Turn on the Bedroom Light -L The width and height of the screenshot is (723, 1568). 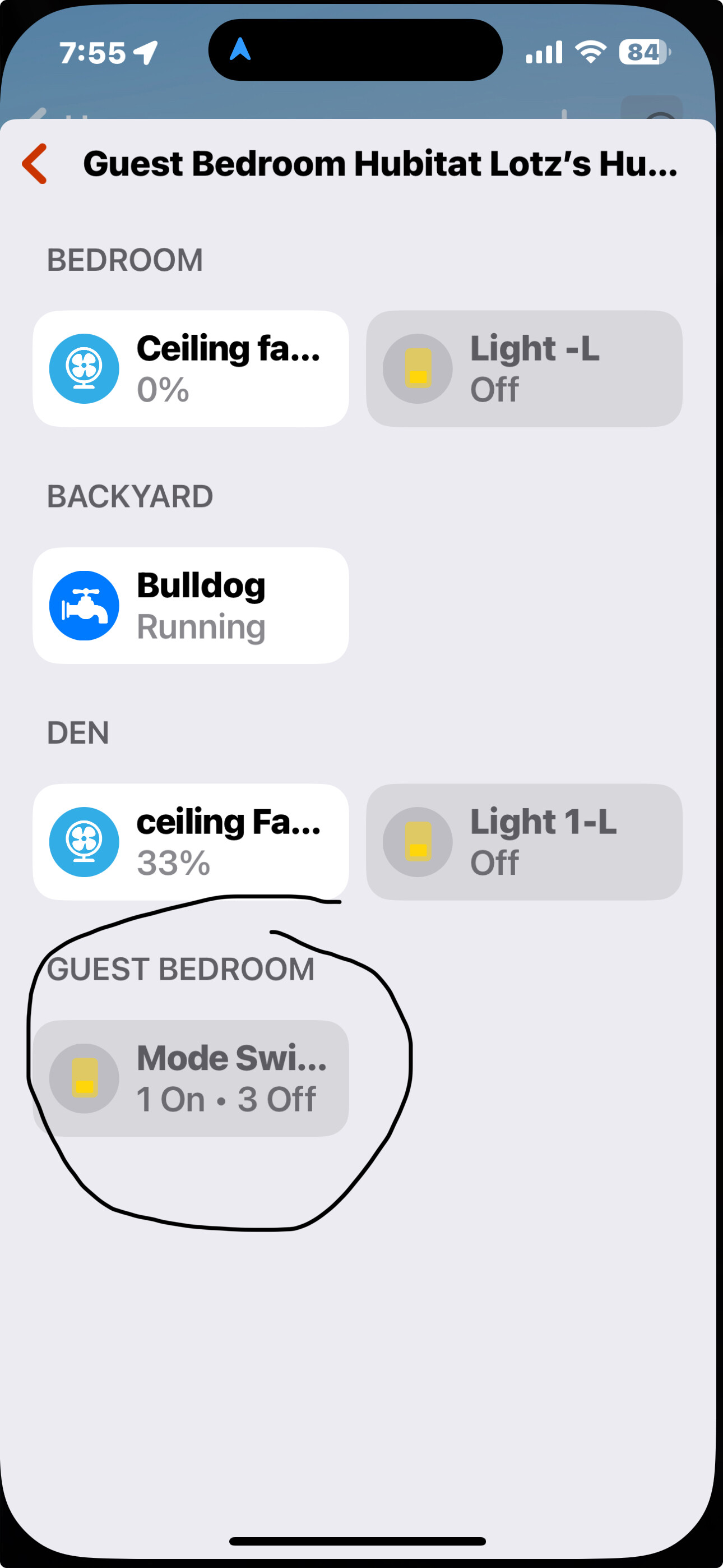[418, 368]
